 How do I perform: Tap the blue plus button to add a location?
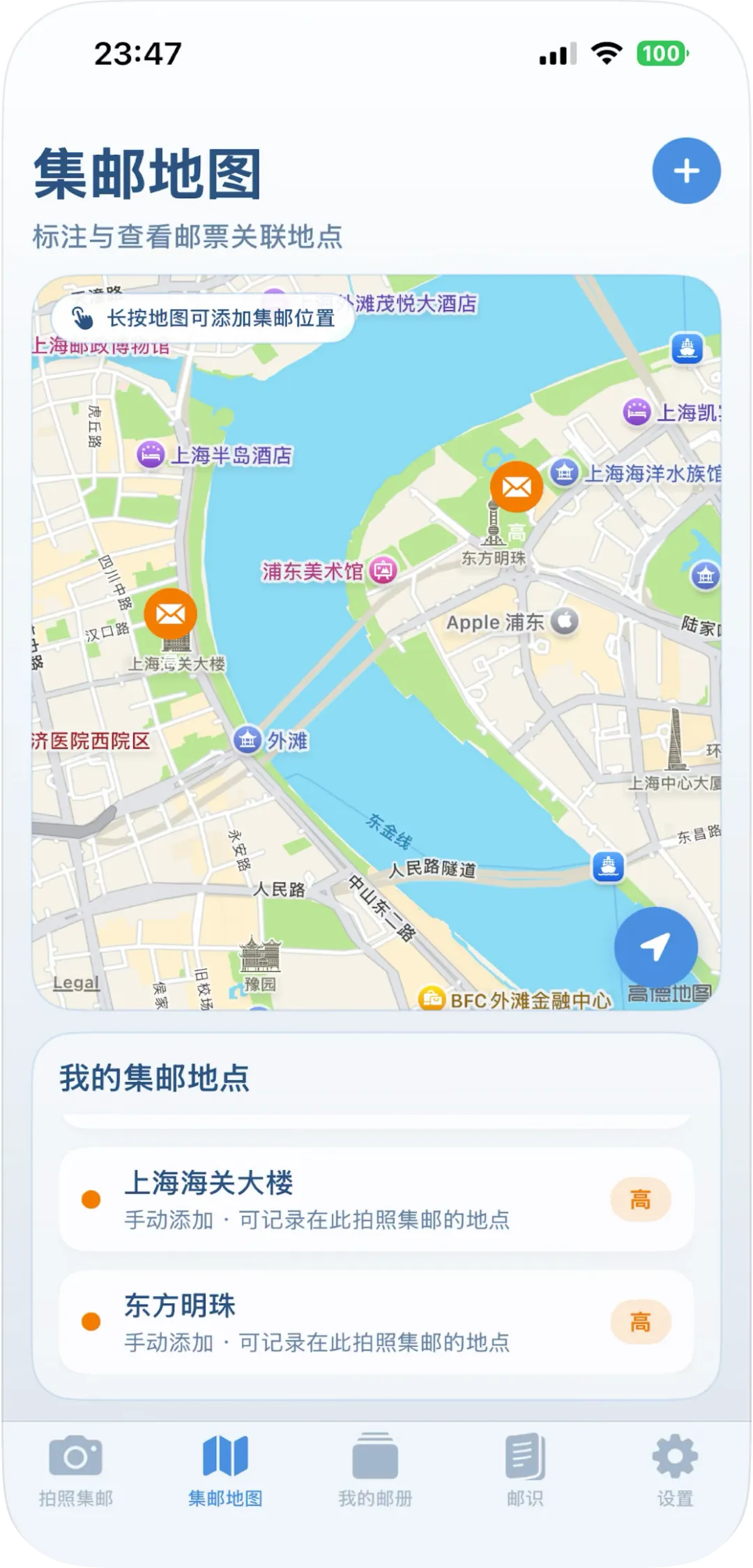pyautogui.click(x=686, y=171)
